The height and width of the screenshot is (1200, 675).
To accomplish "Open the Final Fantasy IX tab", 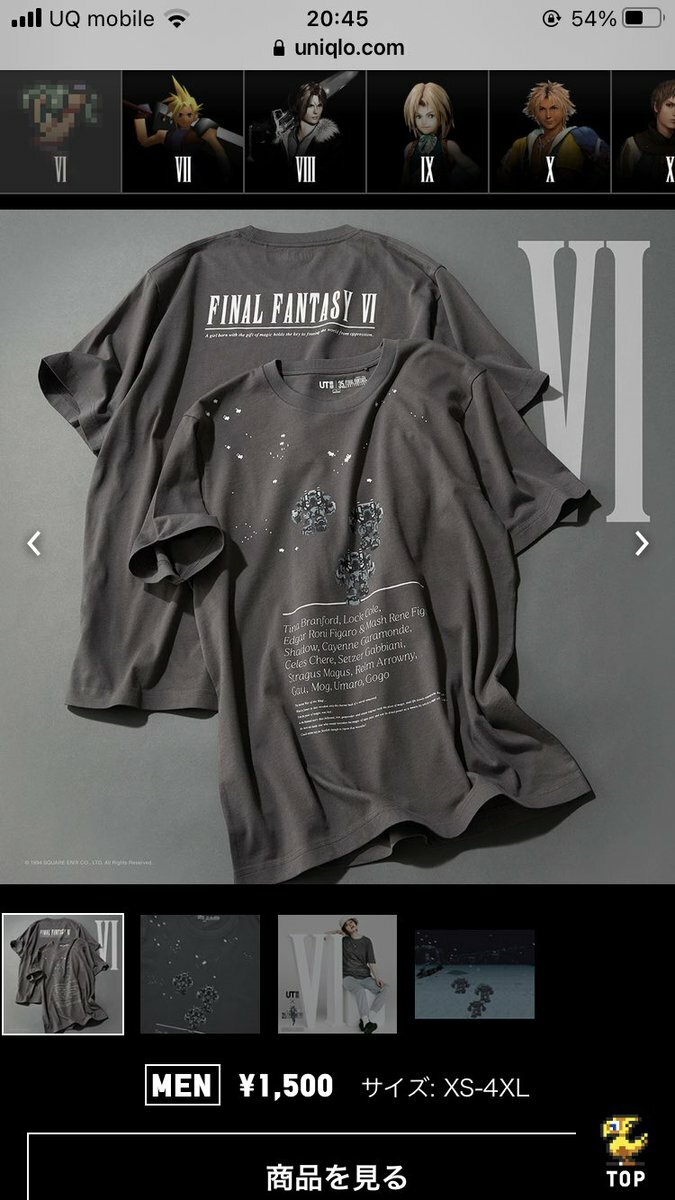I will click(x=427, y=131).
